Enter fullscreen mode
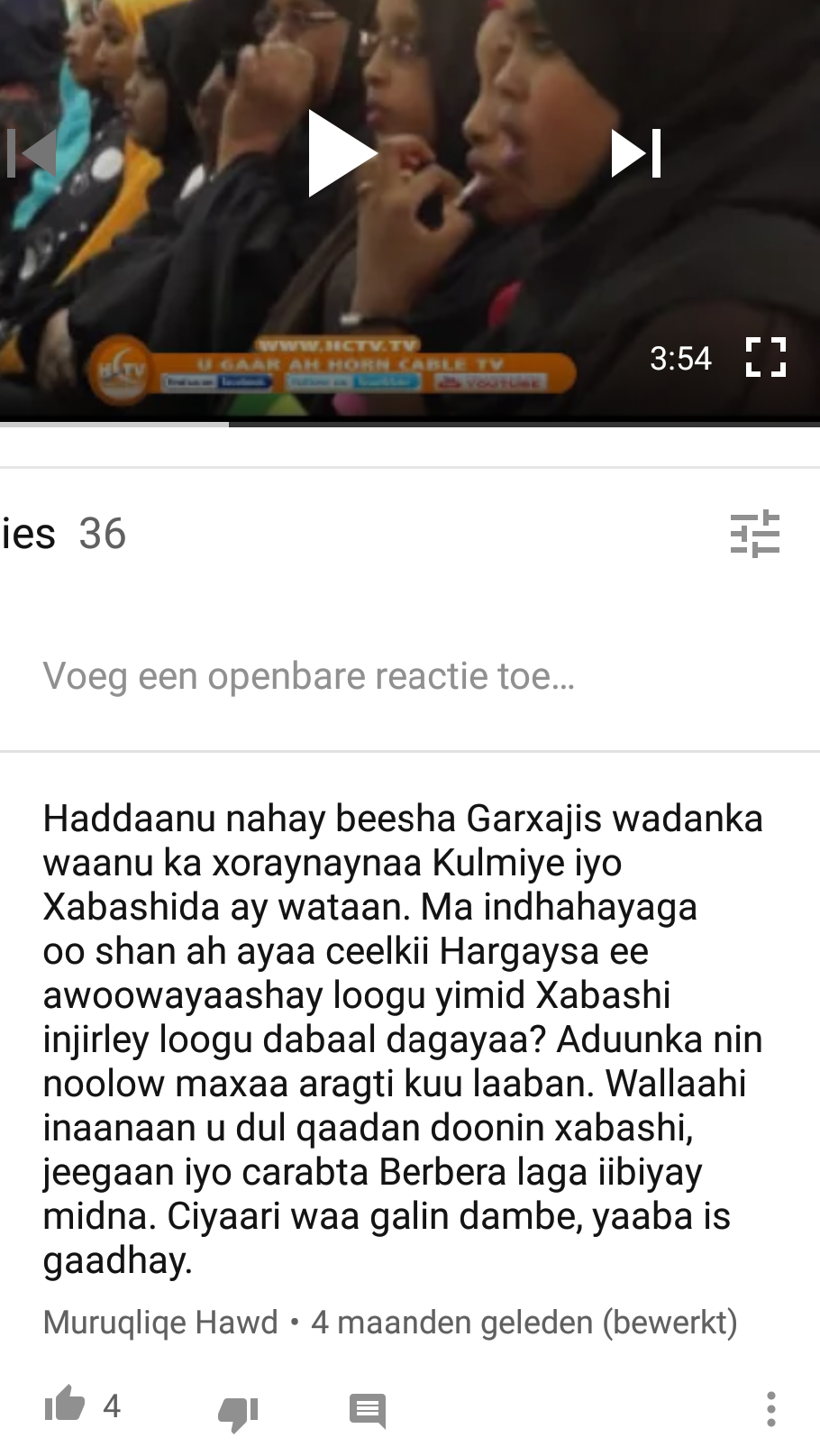The width and height of the screenshot is (820, 1456). 766,358
